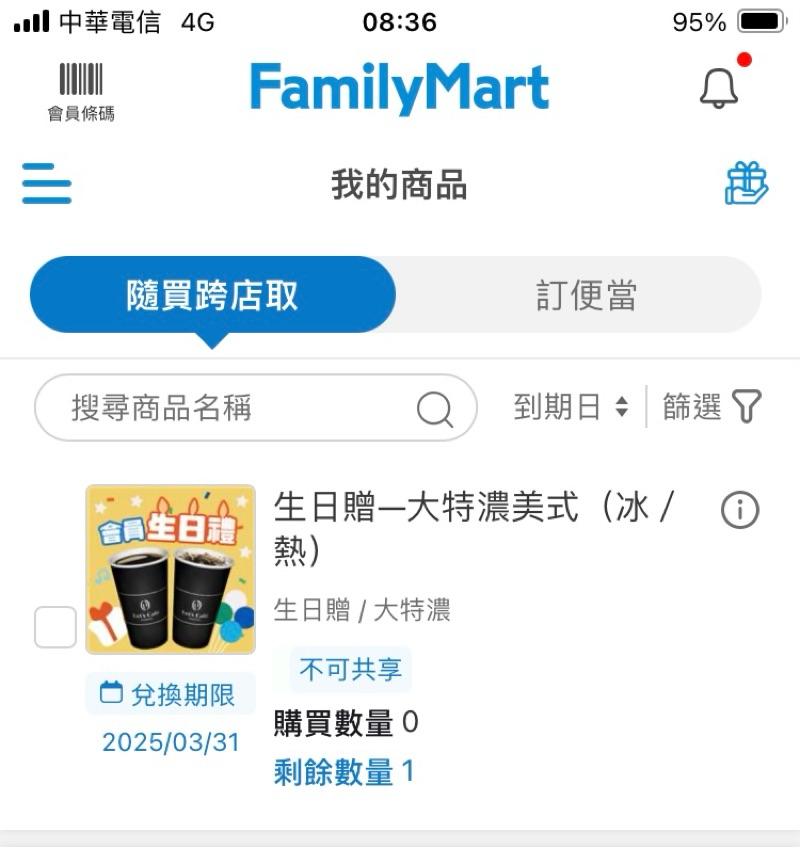
Task: Switch to the 隨買跨店取 tab
Action: click(213, 295)
